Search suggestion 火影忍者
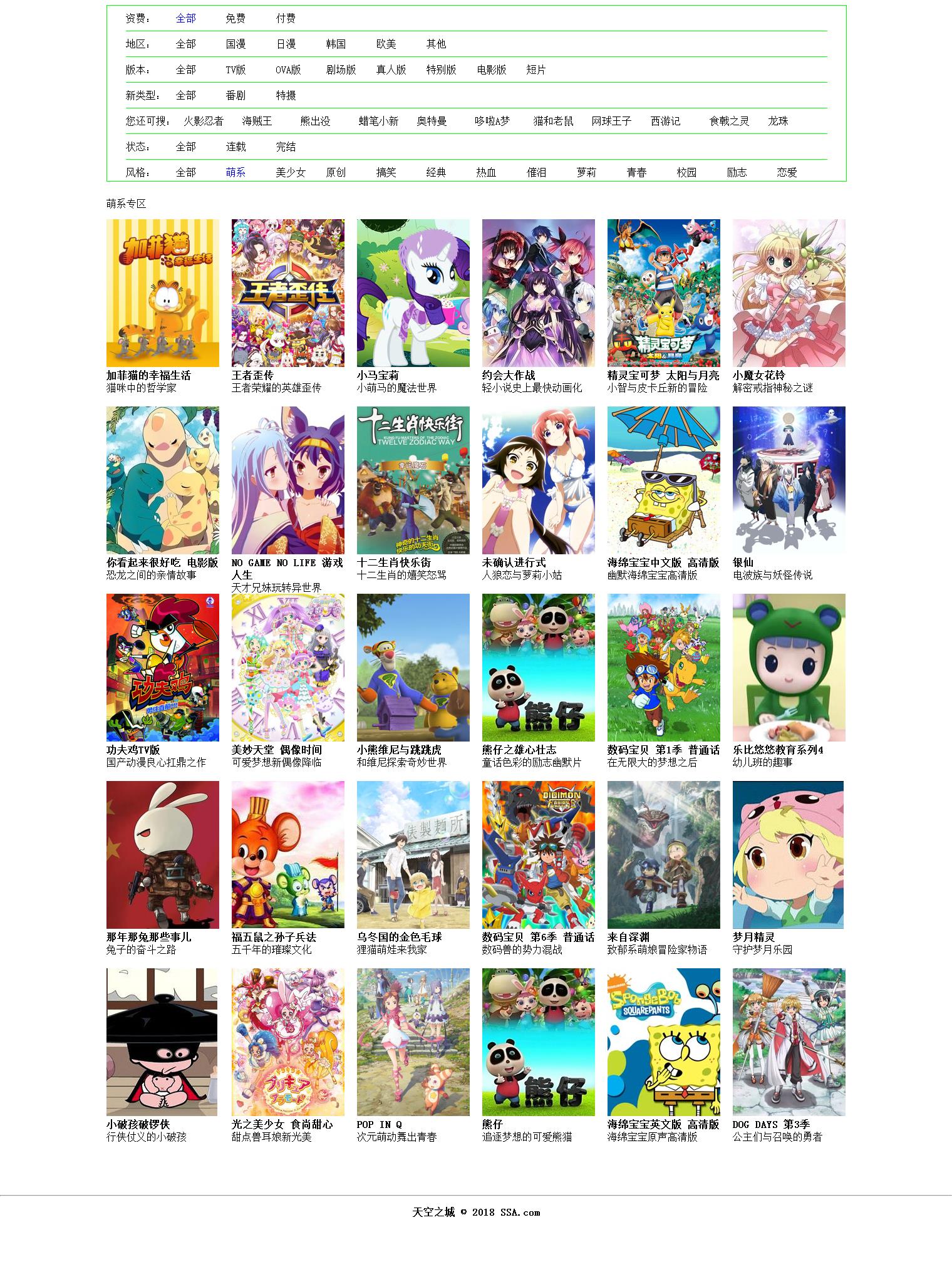 [x=203, y=121]
